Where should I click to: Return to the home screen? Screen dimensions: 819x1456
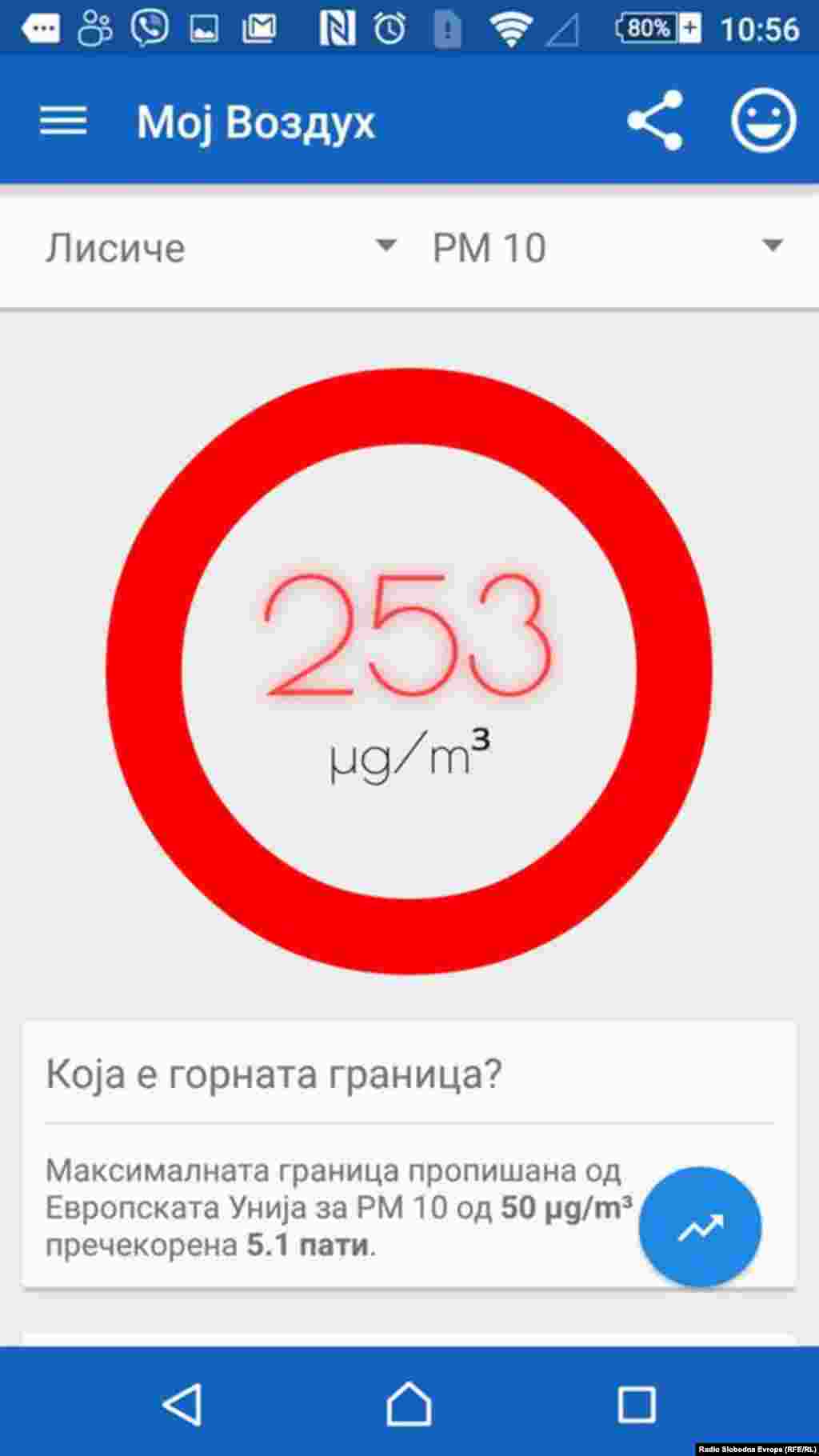(409, 1404)
